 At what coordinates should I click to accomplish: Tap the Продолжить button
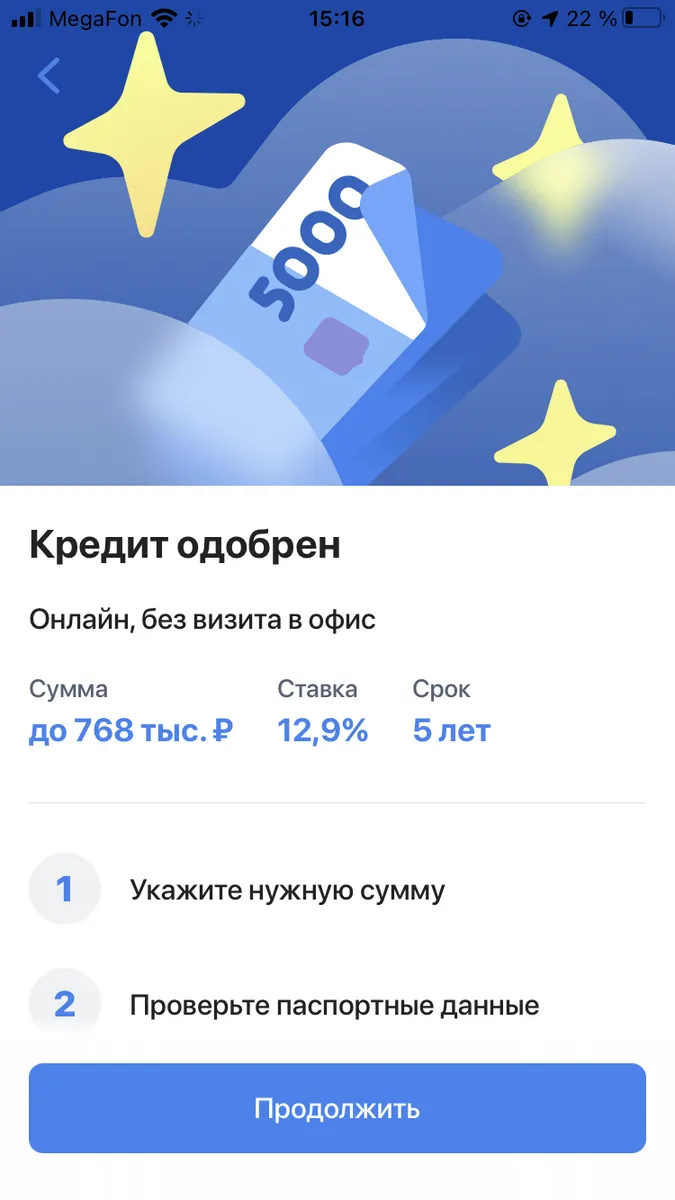click(337, 1108)
